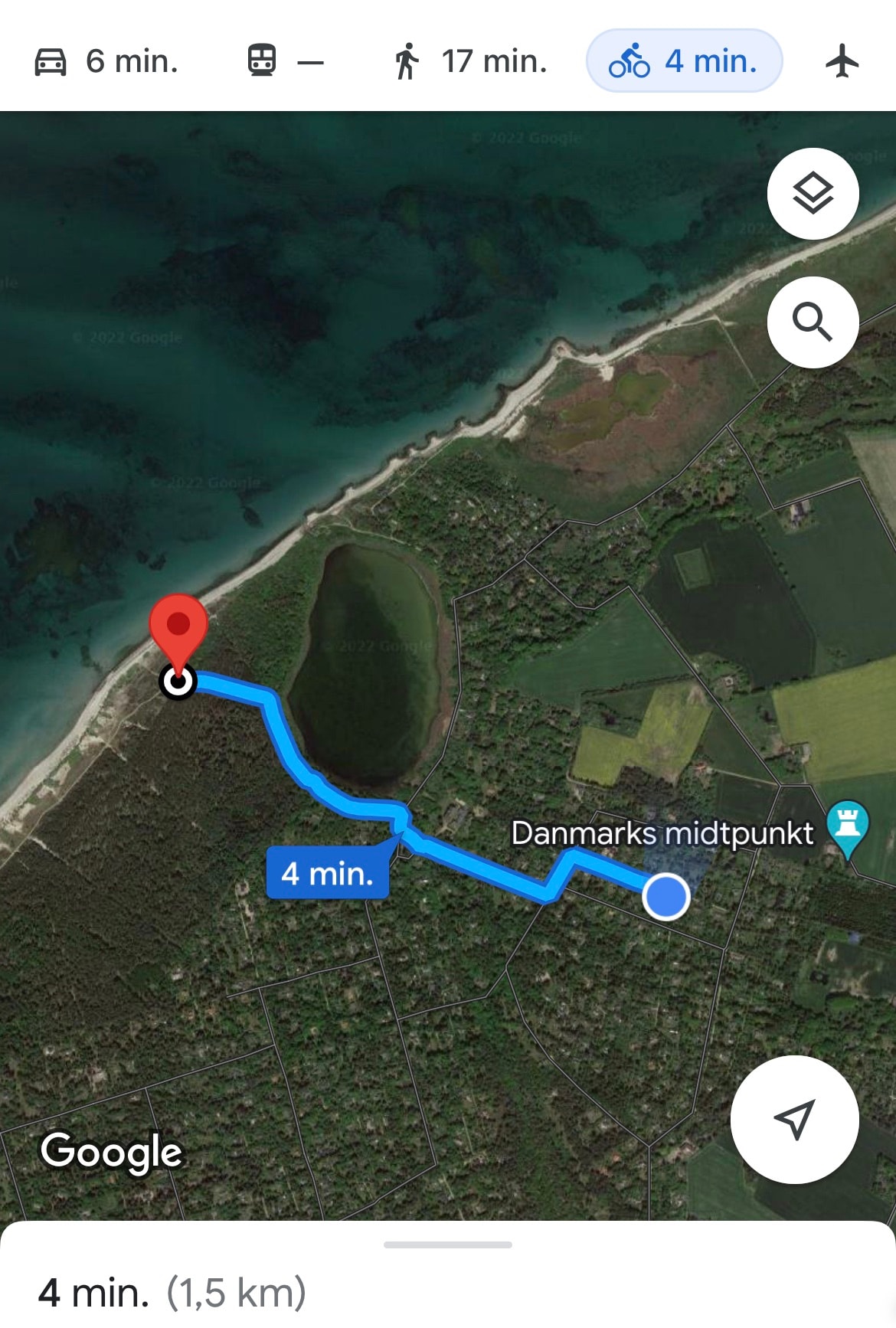Re-center map on current location
Viewport: 896px width, 1328px height.
(794, 1120)
